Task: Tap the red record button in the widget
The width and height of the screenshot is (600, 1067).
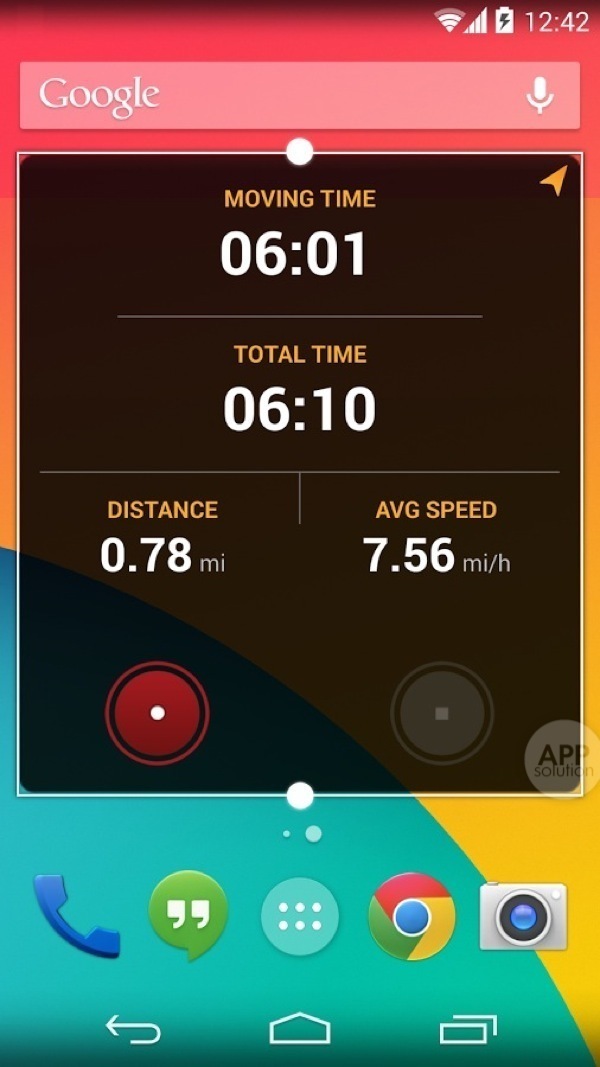Action: click(157, 713)
